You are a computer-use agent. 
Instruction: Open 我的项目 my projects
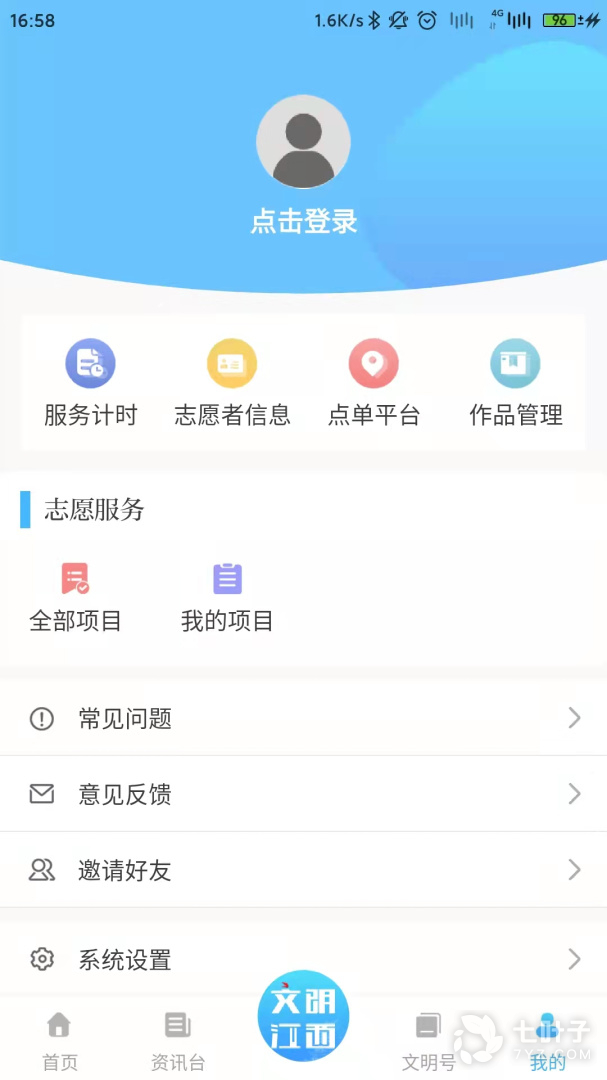coord(227,597)
